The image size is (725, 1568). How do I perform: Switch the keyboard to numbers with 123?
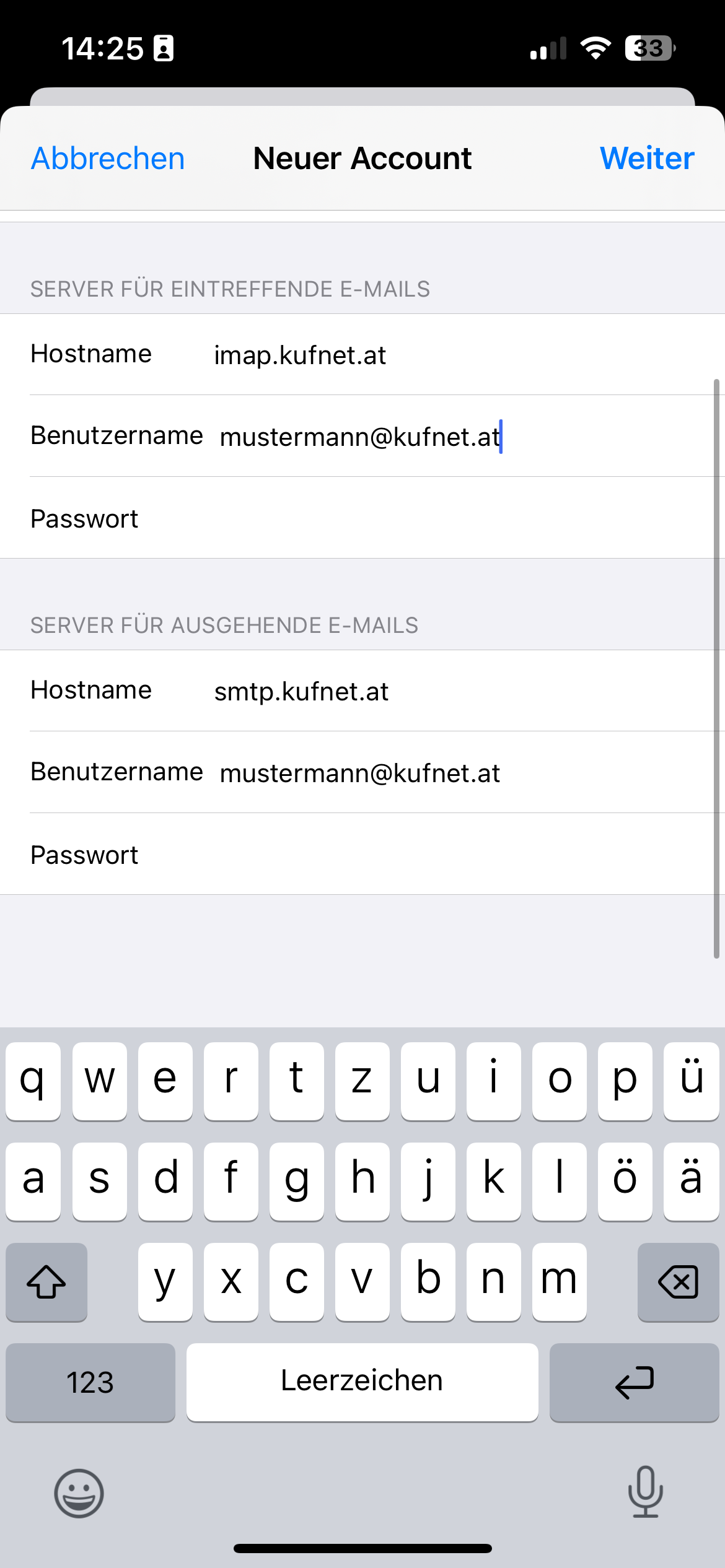90,1382
